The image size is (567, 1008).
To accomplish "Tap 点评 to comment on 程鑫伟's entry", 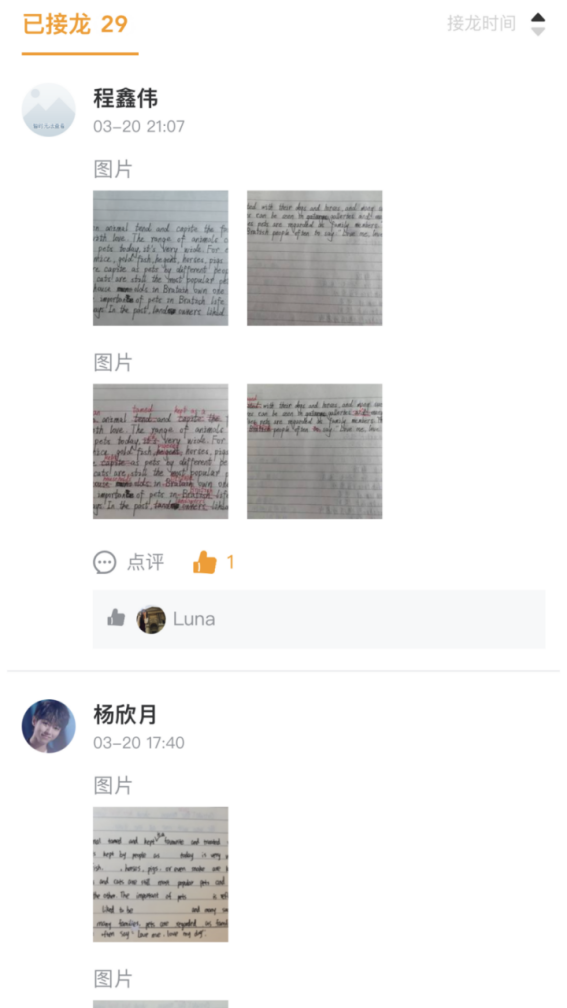I will 129,562.
